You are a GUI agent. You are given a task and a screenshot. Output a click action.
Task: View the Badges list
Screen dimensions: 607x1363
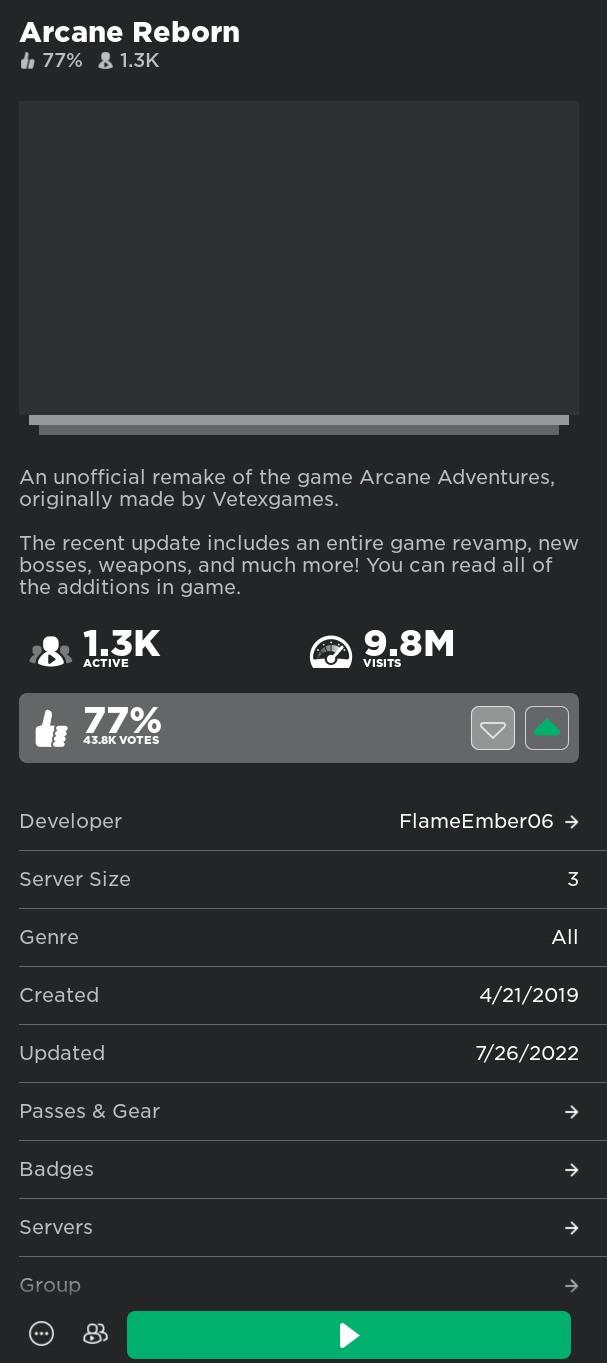(299, 1169)
